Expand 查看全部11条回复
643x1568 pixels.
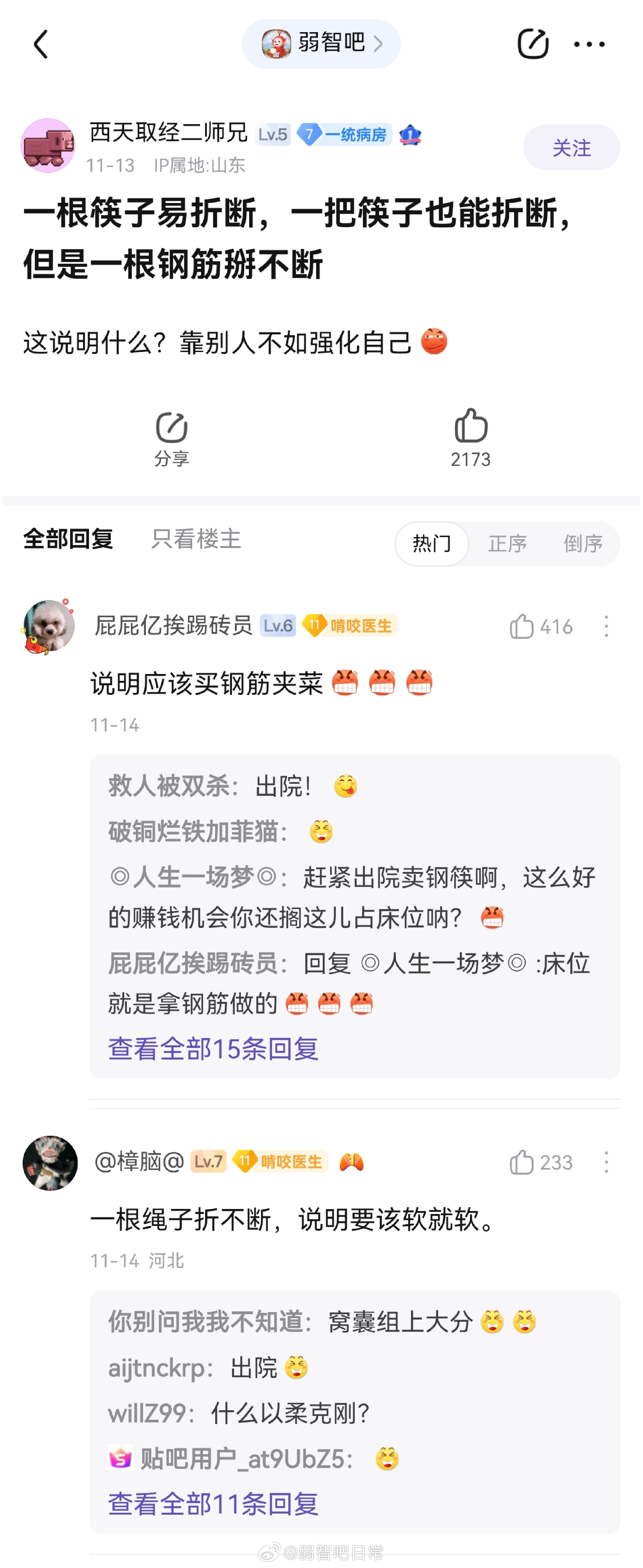point(213,1503)
